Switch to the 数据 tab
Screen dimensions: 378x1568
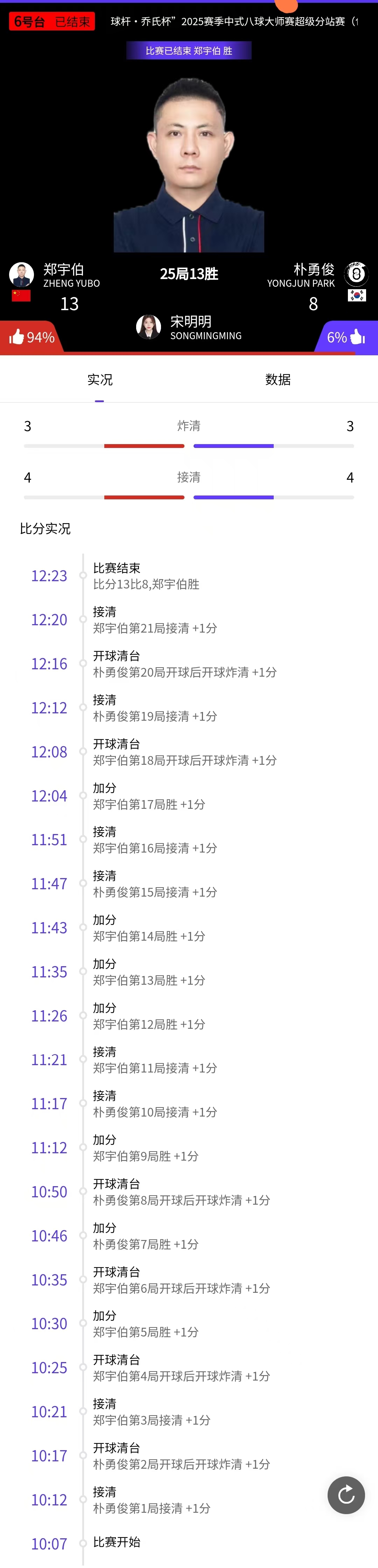click(x=278, y=380)
